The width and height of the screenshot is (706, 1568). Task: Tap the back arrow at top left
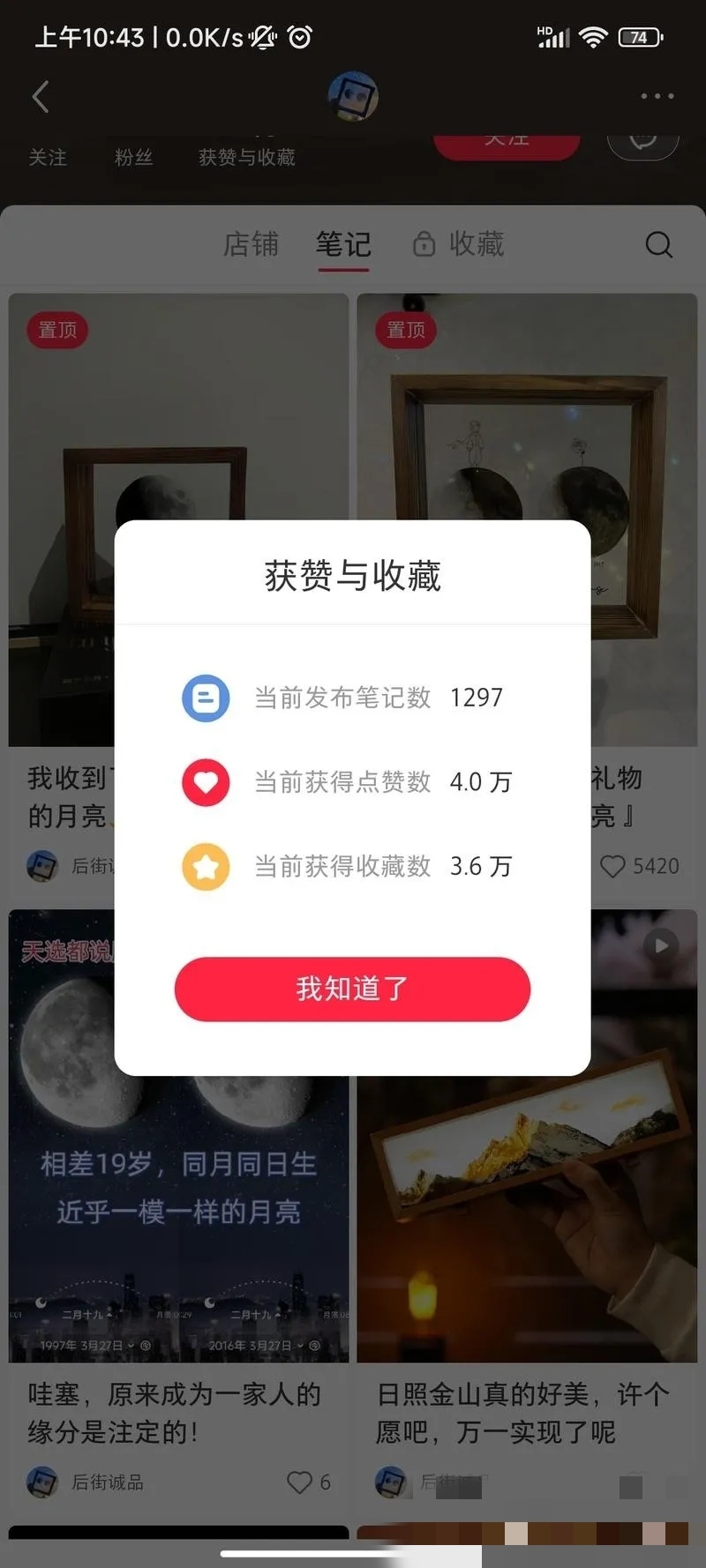pos(41,97)
